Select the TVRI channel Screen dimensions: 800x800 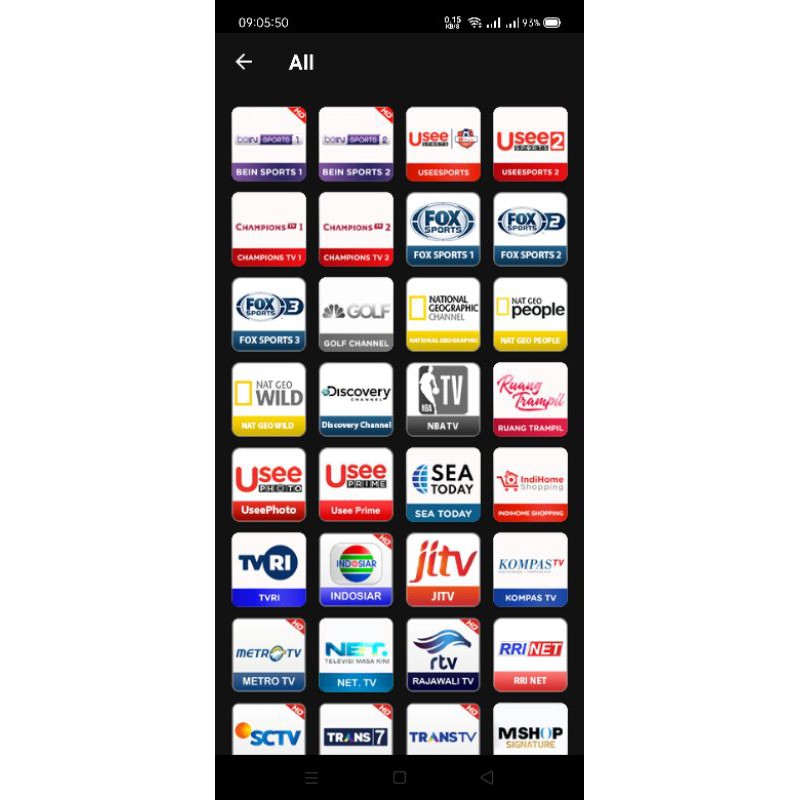[x=268, y=569]
